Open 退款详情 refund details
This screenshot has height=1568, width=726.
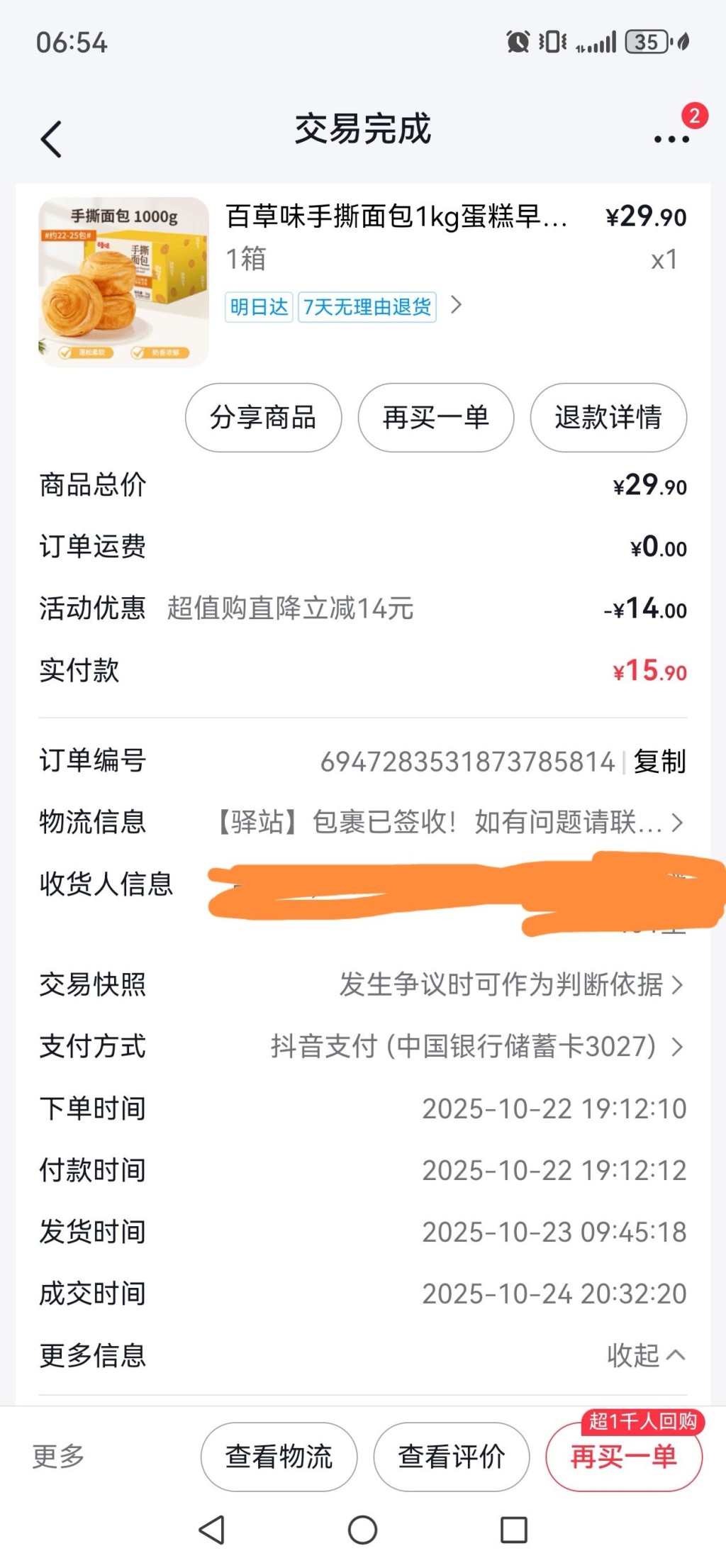pyautogui.click(x=608, y=418)
